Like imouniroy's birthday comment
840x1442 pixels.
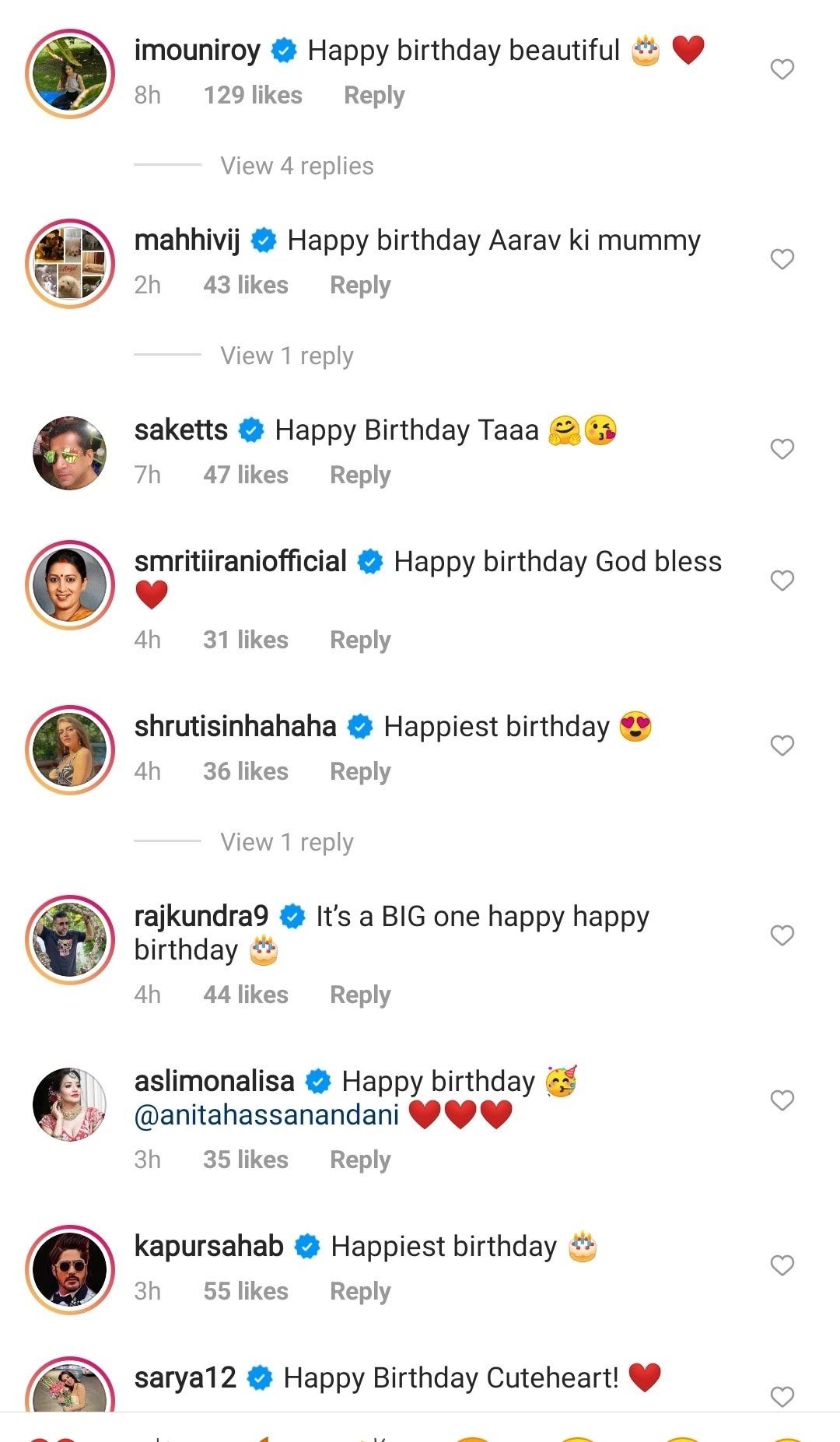click(x=782, y=69)
